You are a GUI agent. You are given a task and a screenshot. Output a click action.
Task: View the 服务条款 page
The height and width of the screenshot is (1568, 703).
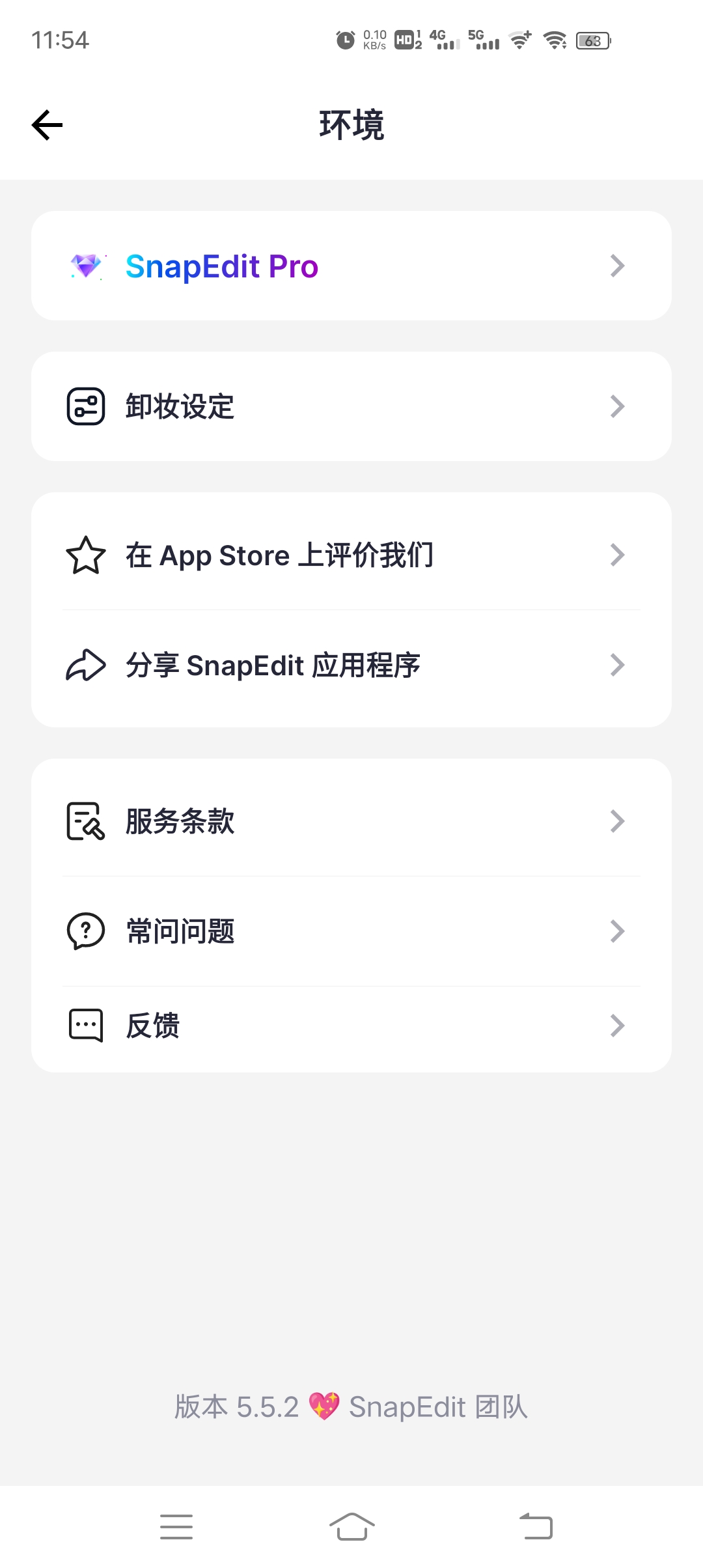(x=351, y=821)
